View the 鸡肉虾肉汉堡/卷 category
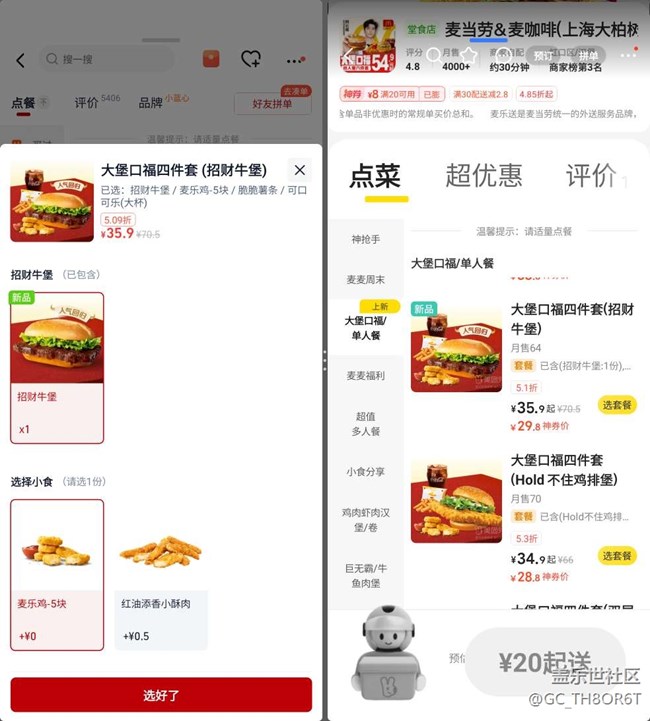 click(366, 520)
